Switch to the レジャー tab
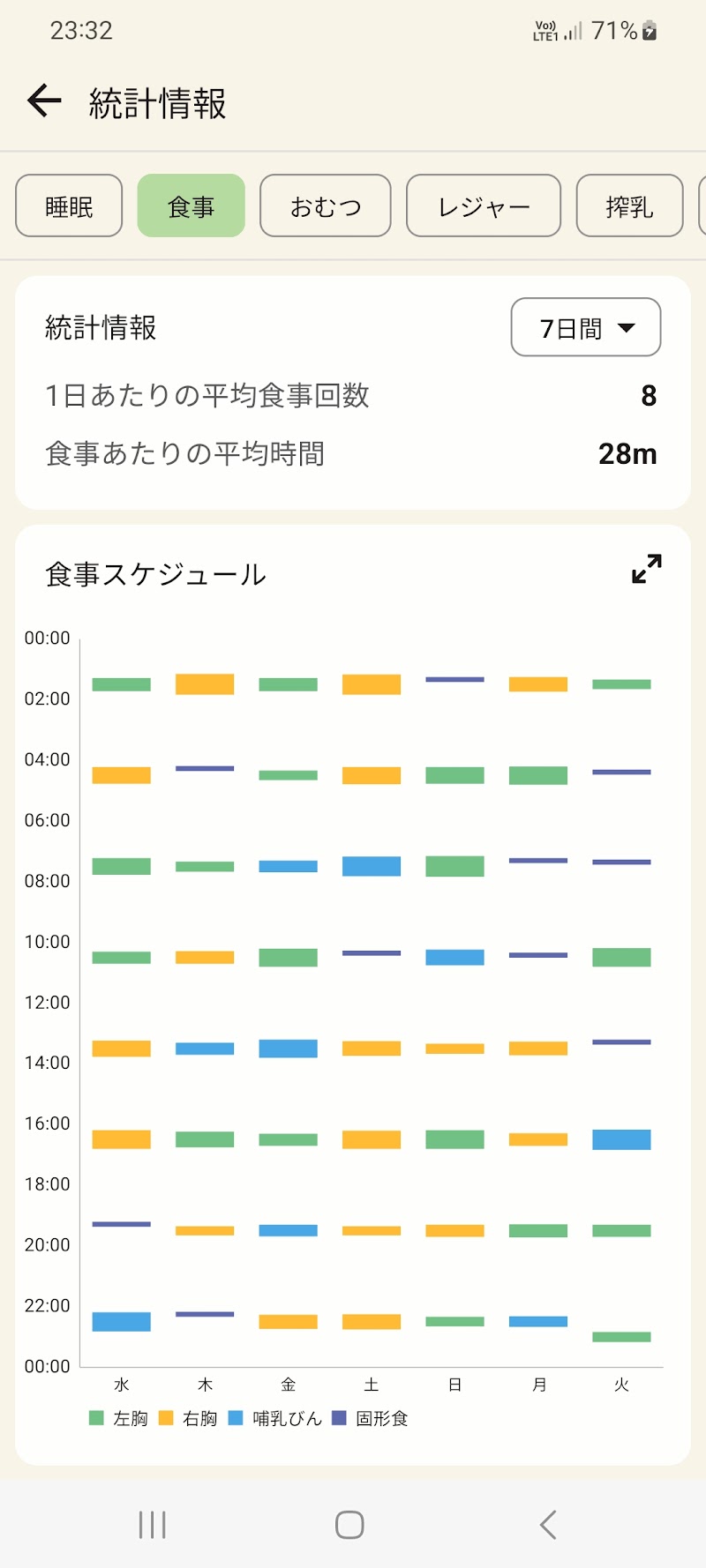Viewport: 706px width, 1568px height. coord(484,205)
